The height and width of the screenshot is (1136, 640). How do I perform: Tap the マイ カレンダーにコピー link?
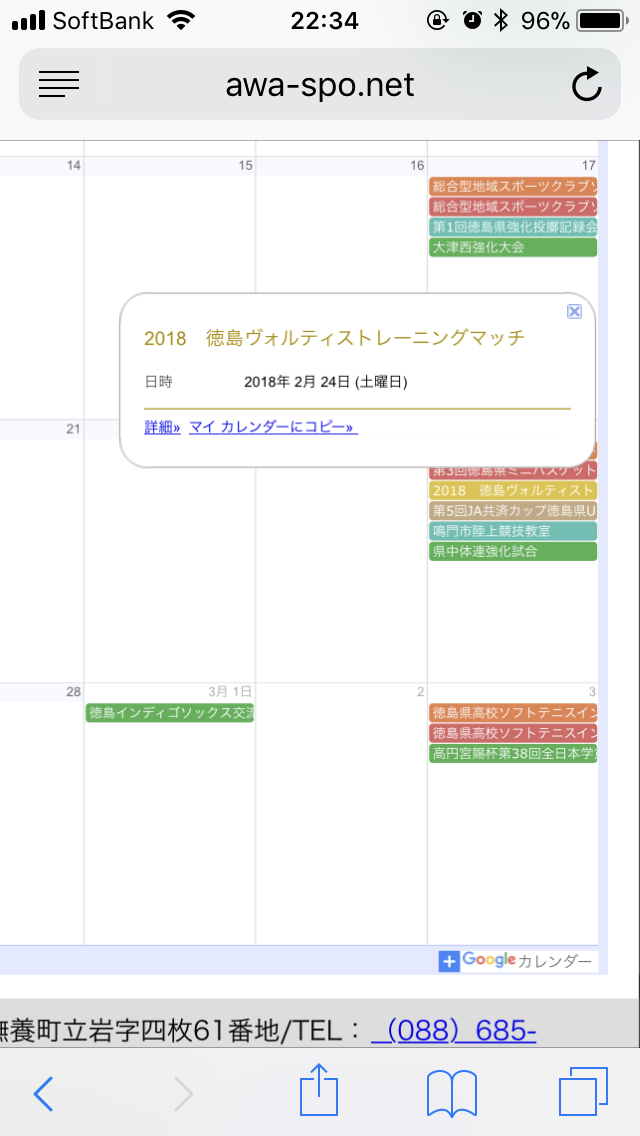(x=273, y=427)
